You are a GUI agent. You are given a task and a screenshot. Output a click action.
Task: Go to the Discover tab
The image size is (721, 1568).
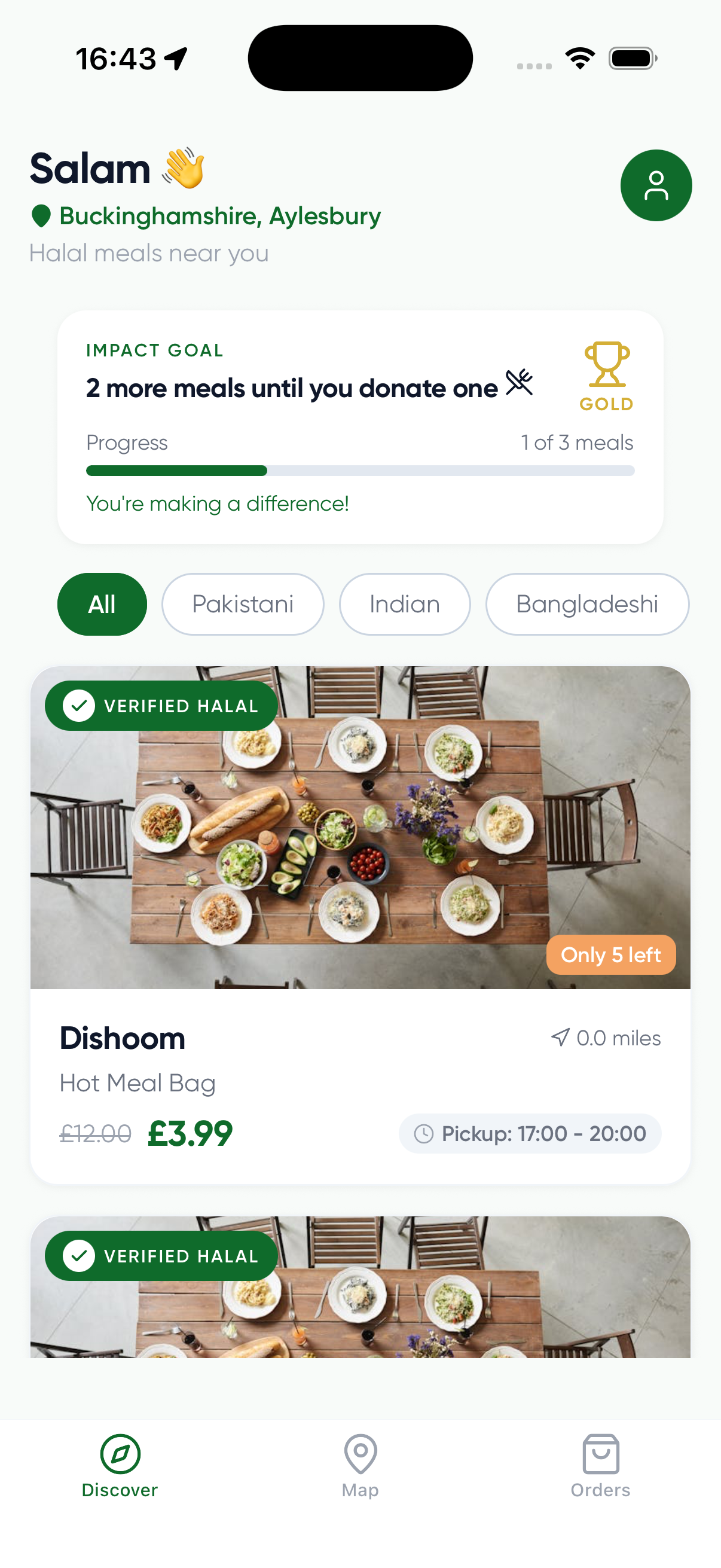click(120, 1465)
